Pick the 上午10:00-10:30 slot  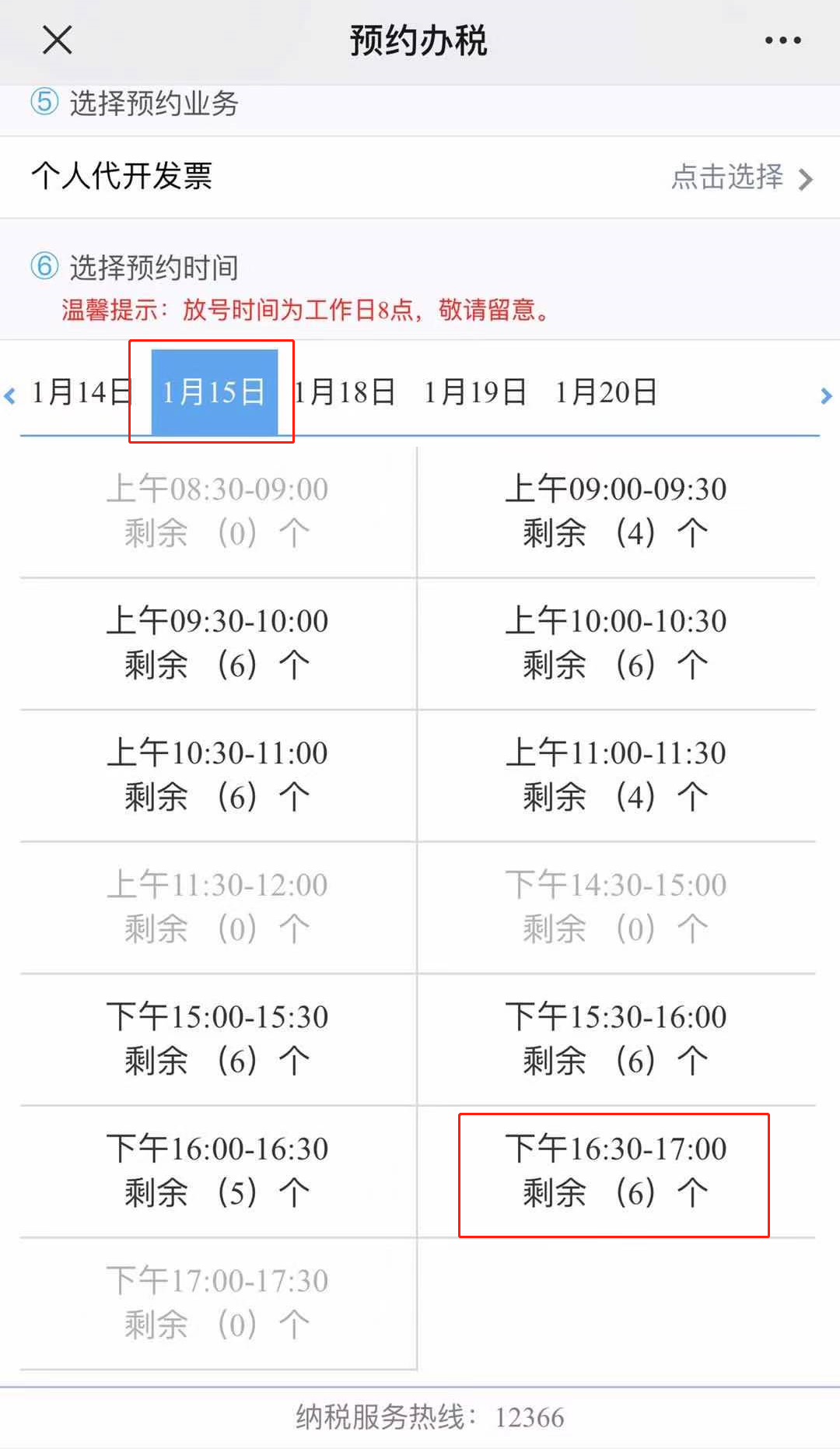tap(616, 644)
